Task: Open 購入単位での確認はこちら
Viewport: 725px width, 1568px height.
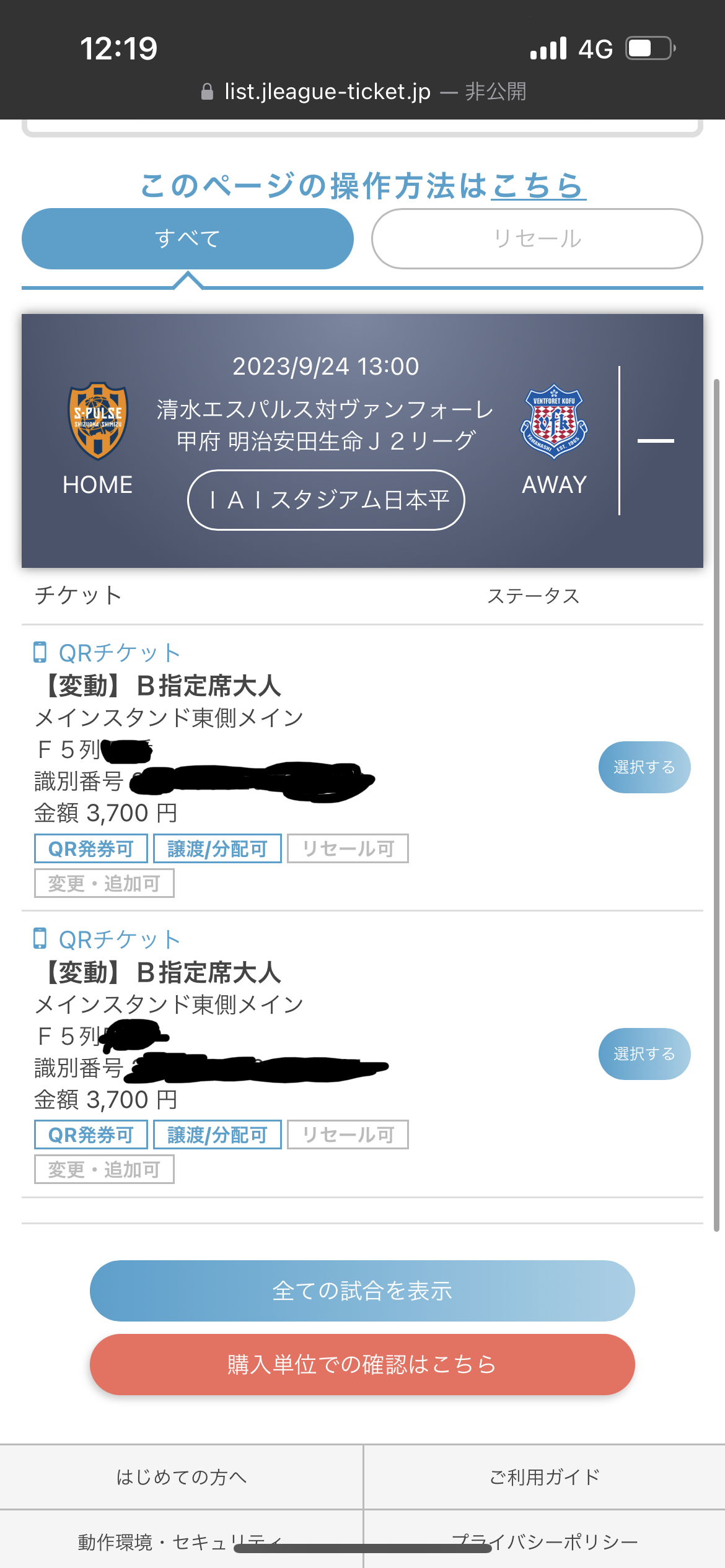Action: (x=362, y=1364)
